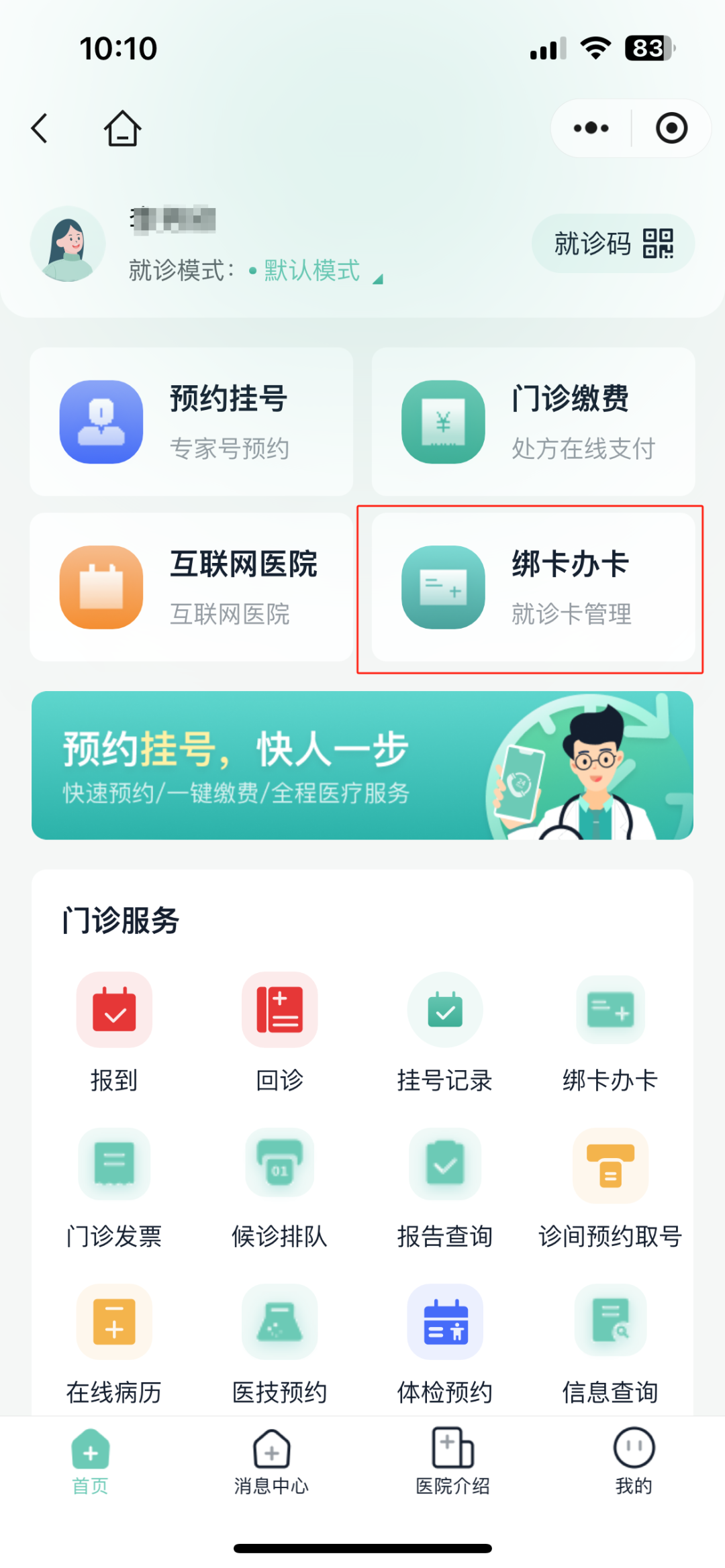Open the 绑卡办卡 就诊卡管理 card

[x=533, y=587]
